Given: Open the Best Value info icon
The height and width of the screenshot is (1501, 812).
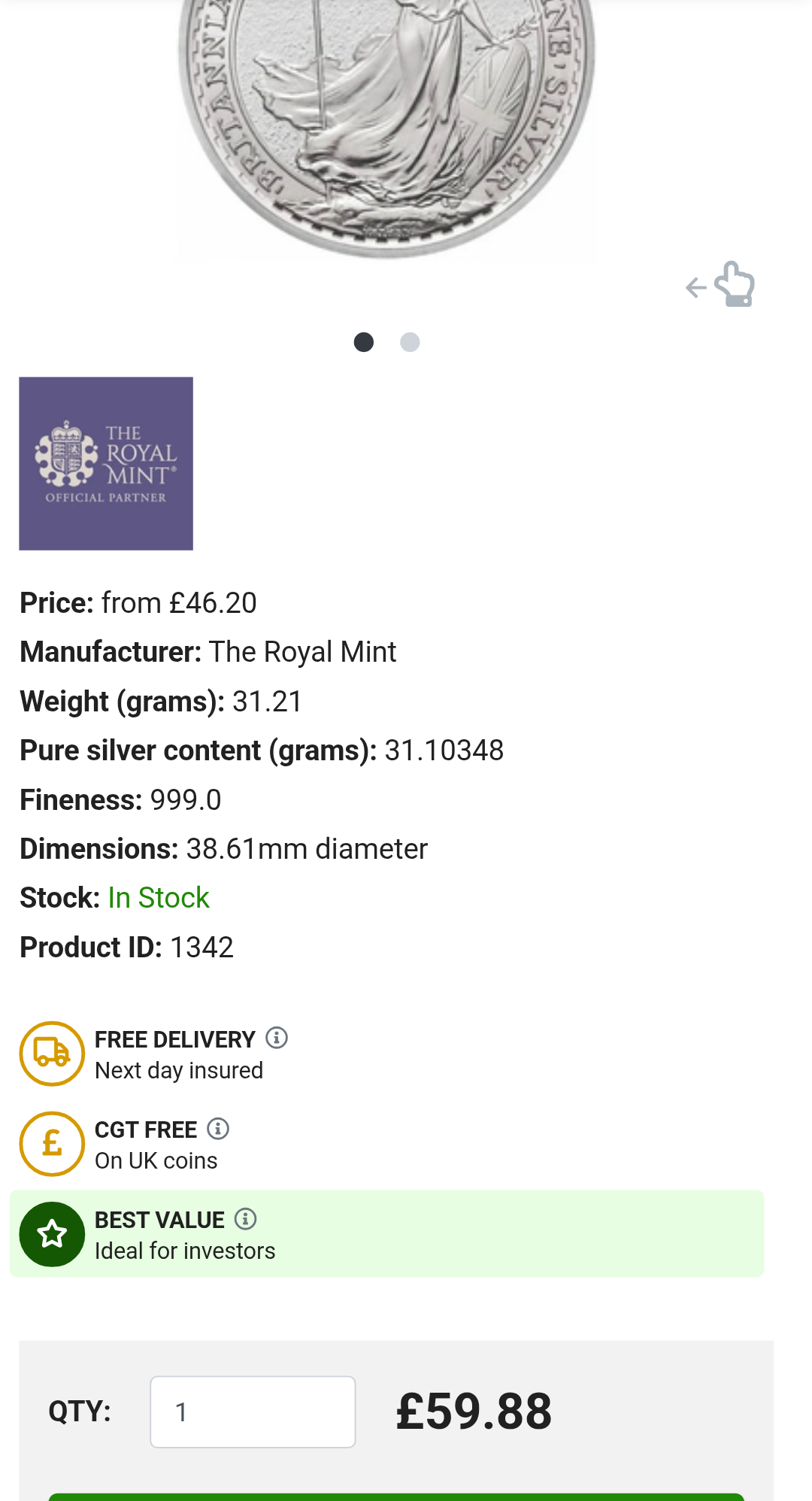Looking at the screenshot, I should (x=245, y=1218).
